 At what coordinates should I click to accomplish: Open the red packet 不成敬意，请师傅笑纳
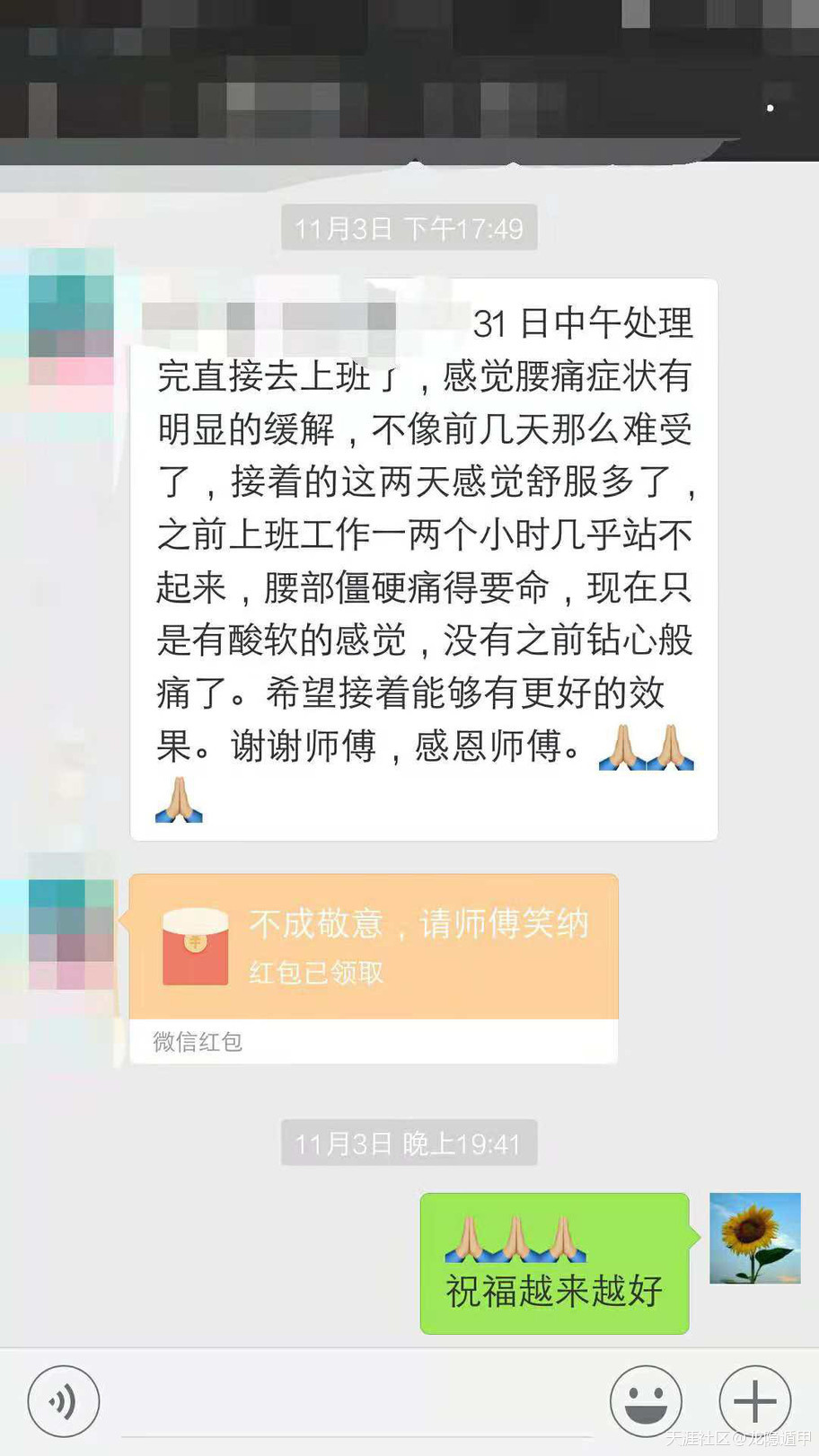point(374,948)
